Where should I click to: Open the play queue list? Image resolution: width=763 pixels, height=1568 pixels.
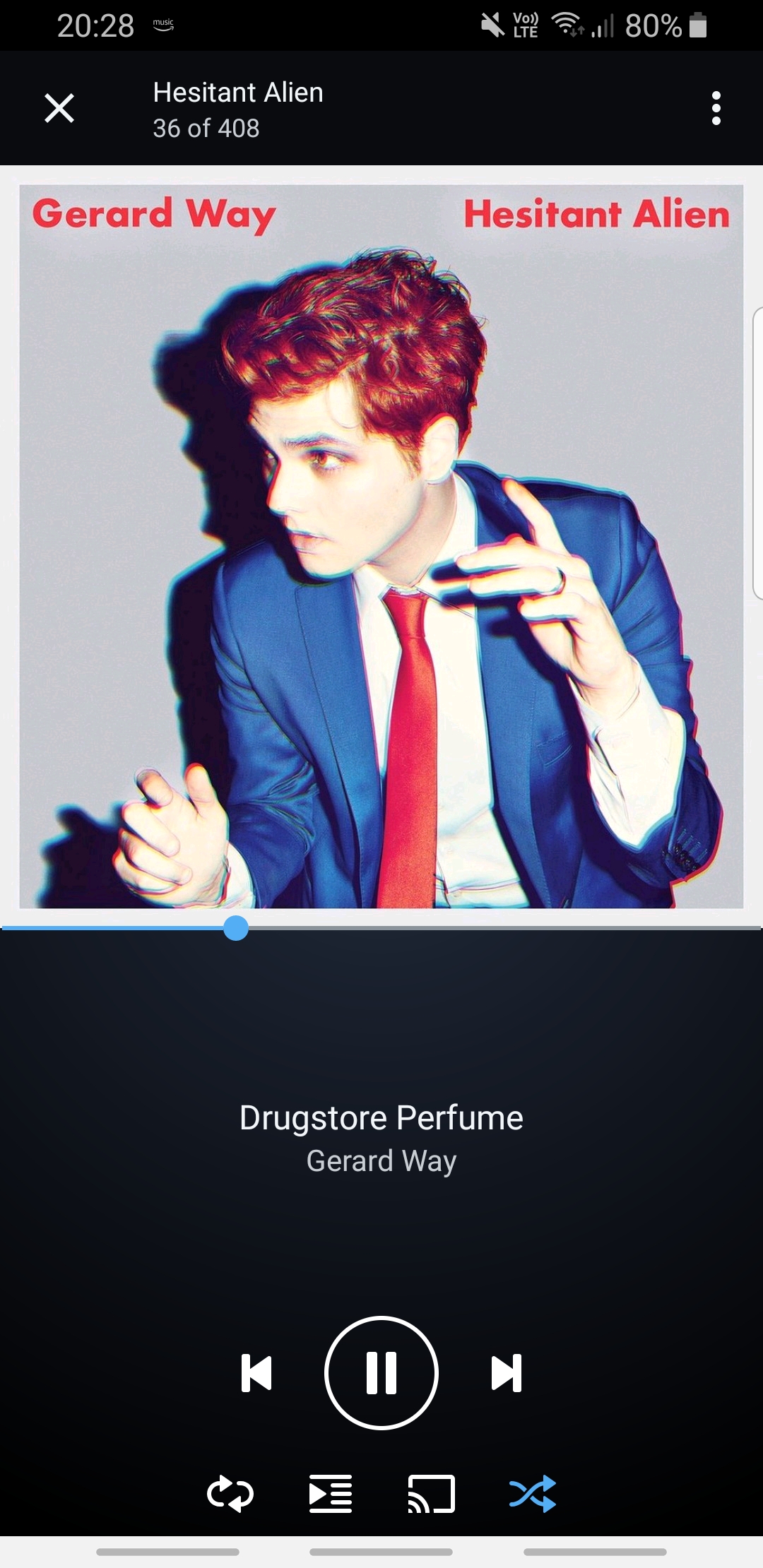[331, 1493]
